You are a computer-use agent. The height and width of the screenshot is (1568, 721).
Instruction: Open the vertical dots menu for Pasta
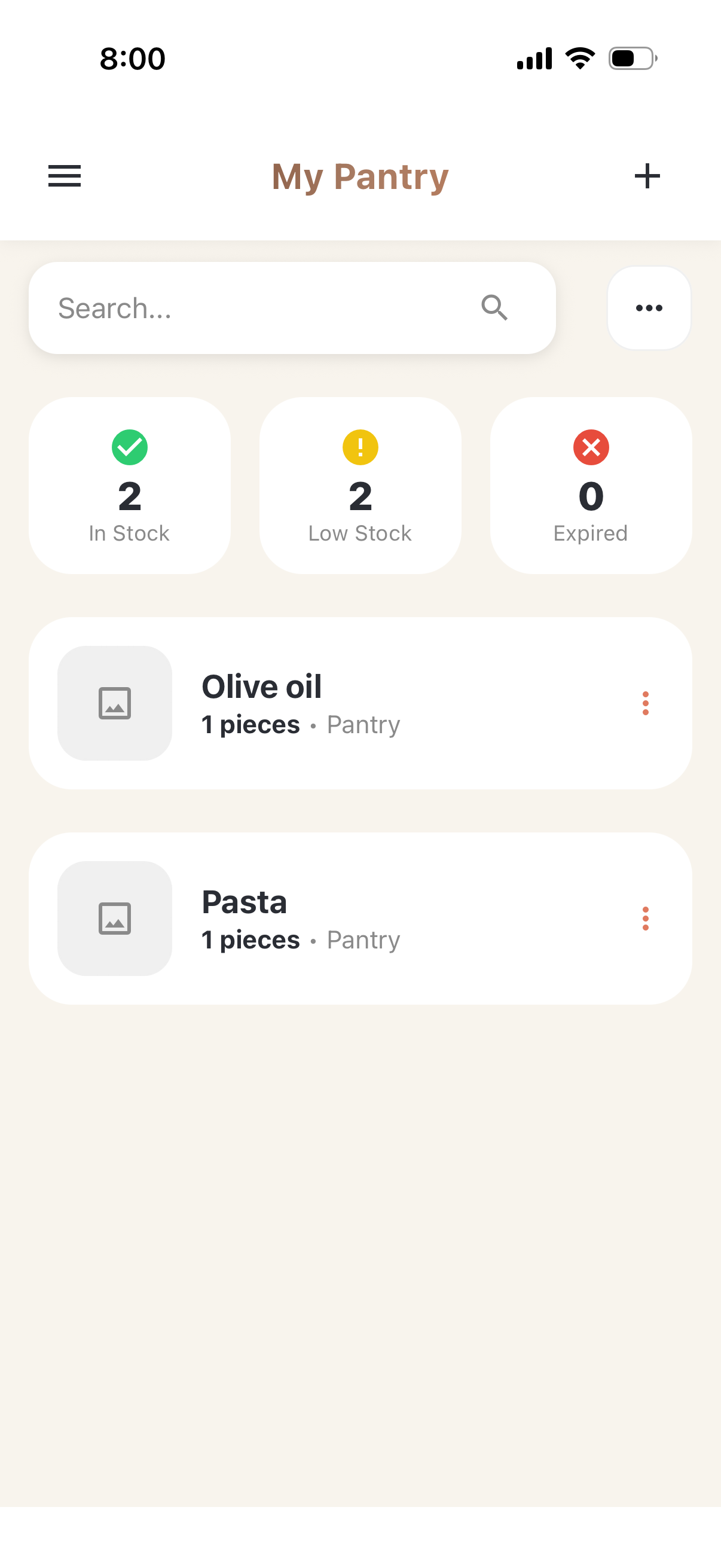(645, 918)
